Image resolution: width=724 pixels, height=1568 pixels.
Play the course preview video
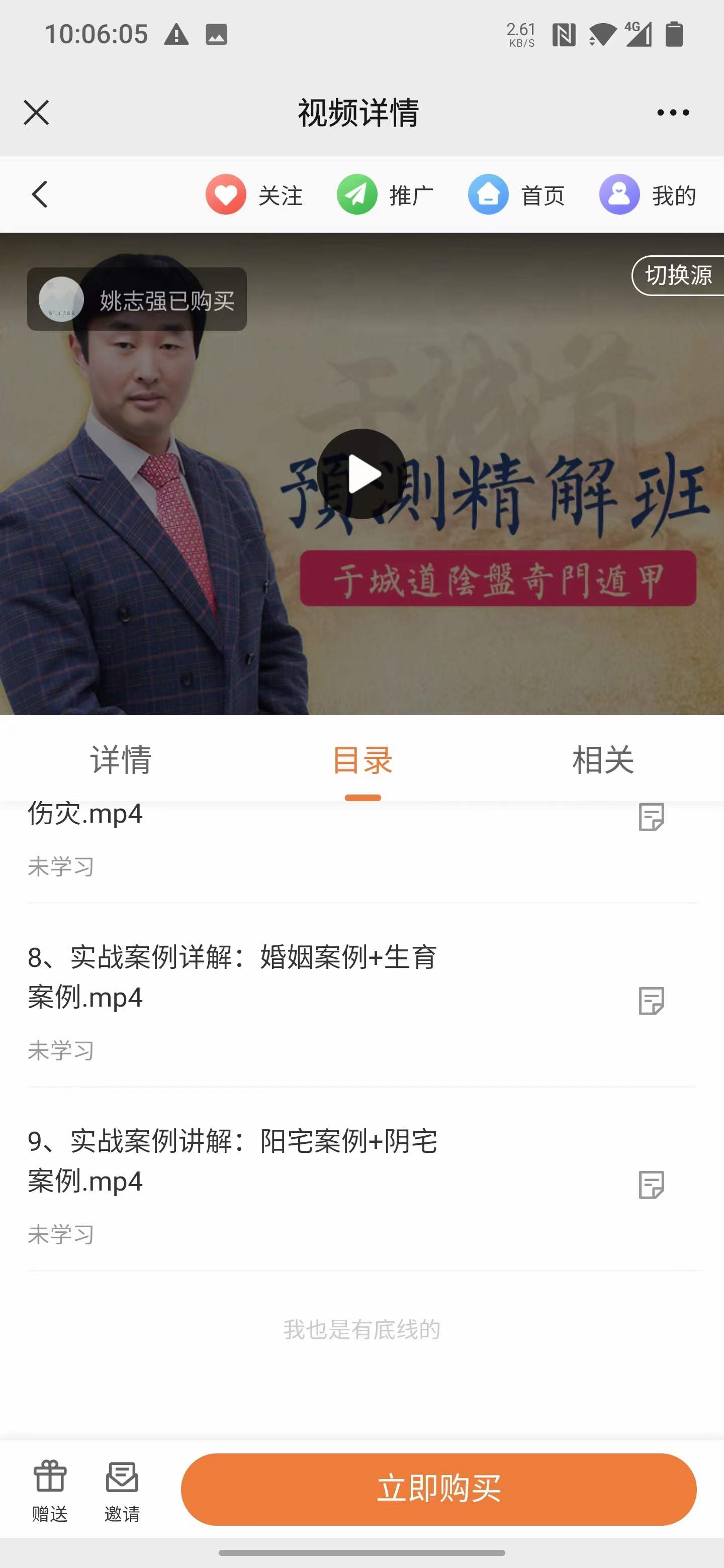tap(361, 474)
